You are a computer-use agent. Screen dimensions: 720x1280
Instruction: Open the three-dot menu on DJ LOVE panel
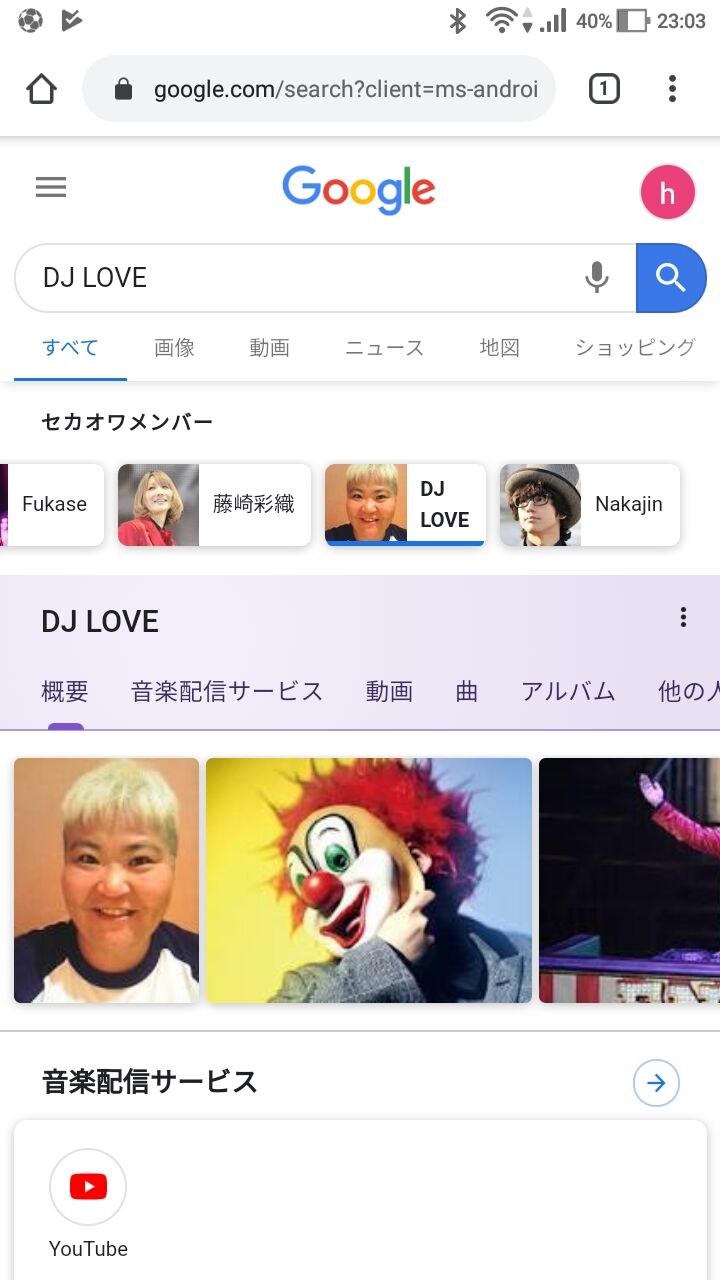point(684,618)
